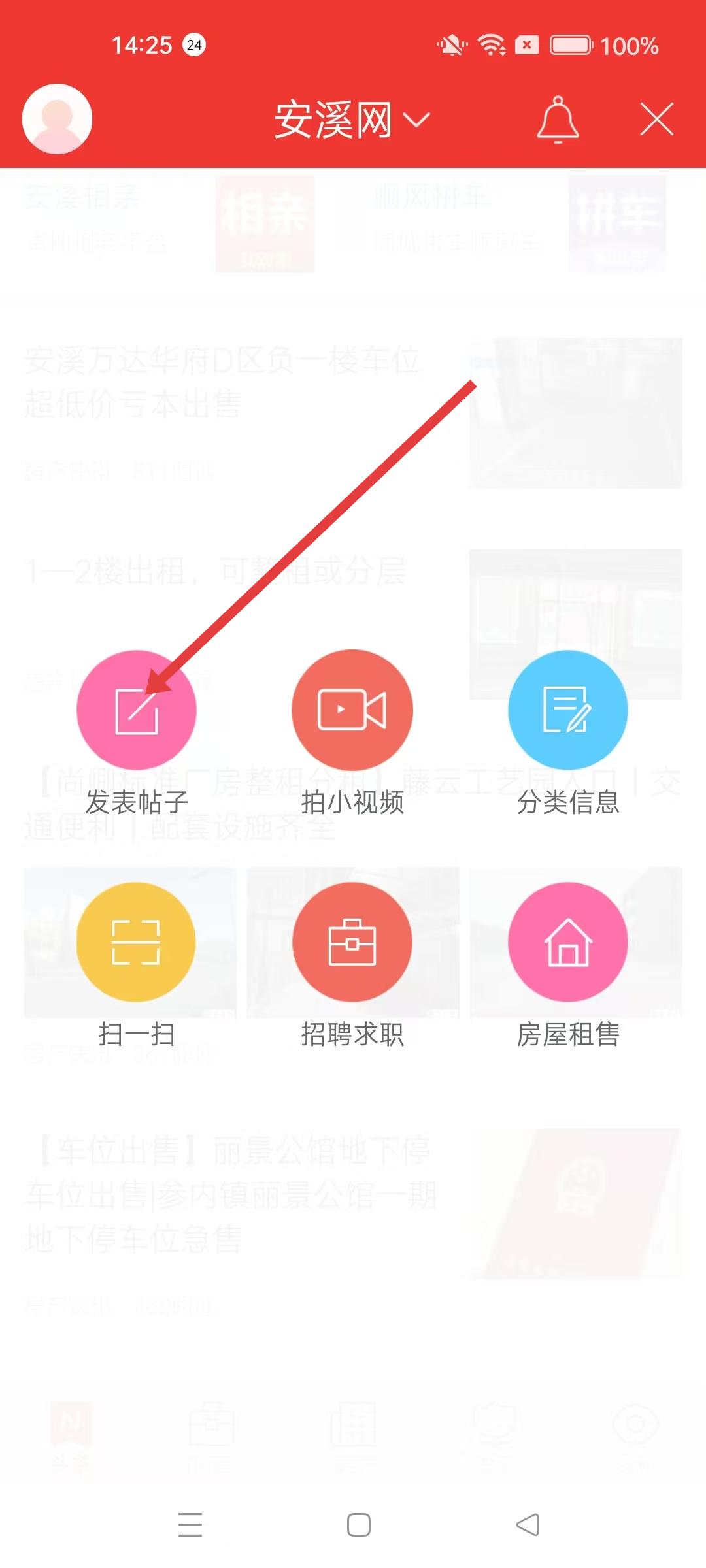Close the publish overlay menu
The height and width of the screenshot is (1568, 706).
coord(656,120)
